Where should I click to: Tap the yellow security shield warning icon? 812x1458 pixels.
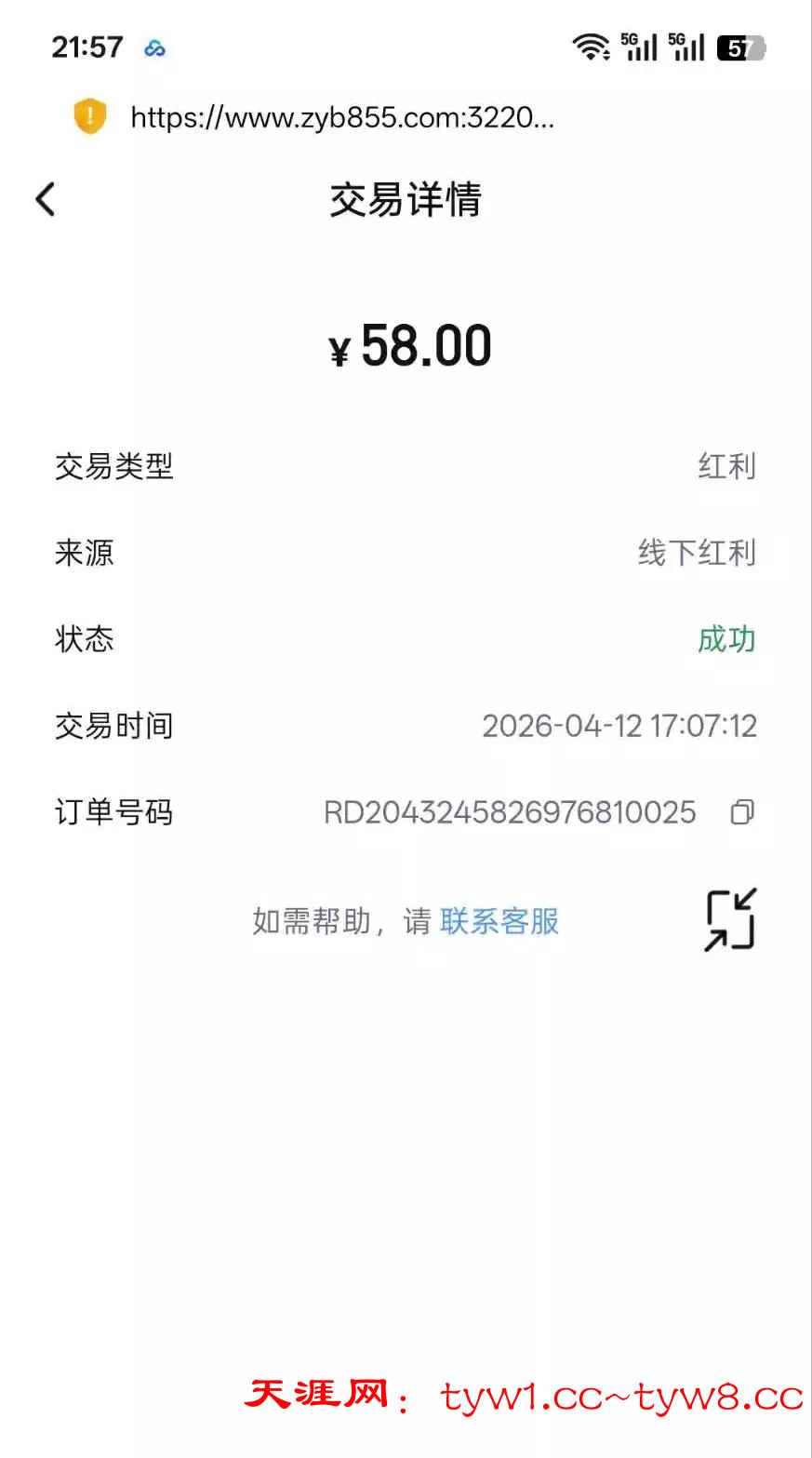point(90,116)
